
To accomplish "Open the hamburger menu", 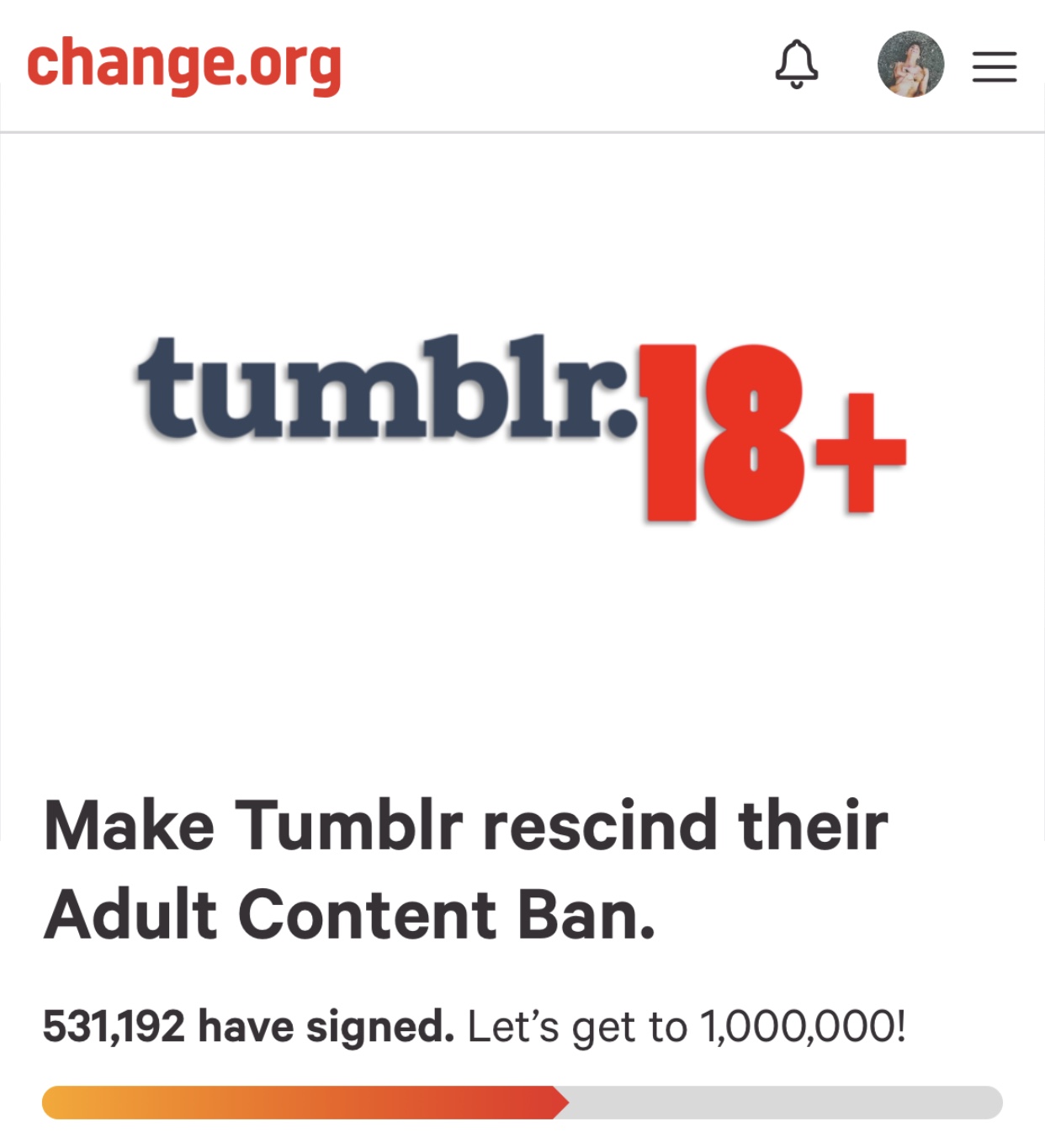I will click(x=995, y=66).
